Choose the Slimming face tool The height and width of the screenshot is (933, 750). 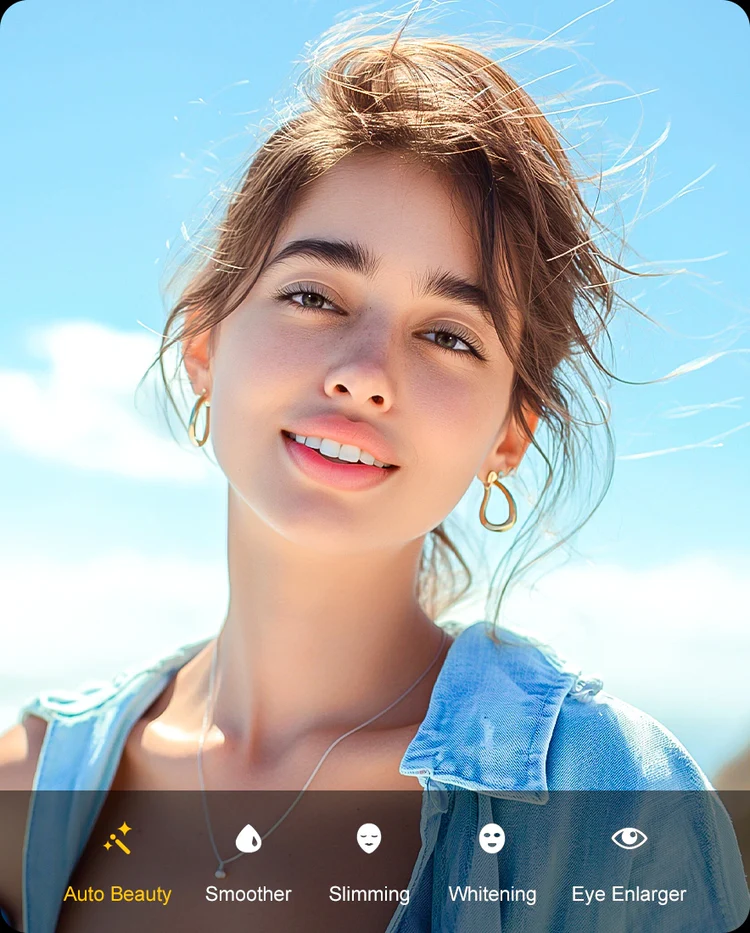point(369,862)
